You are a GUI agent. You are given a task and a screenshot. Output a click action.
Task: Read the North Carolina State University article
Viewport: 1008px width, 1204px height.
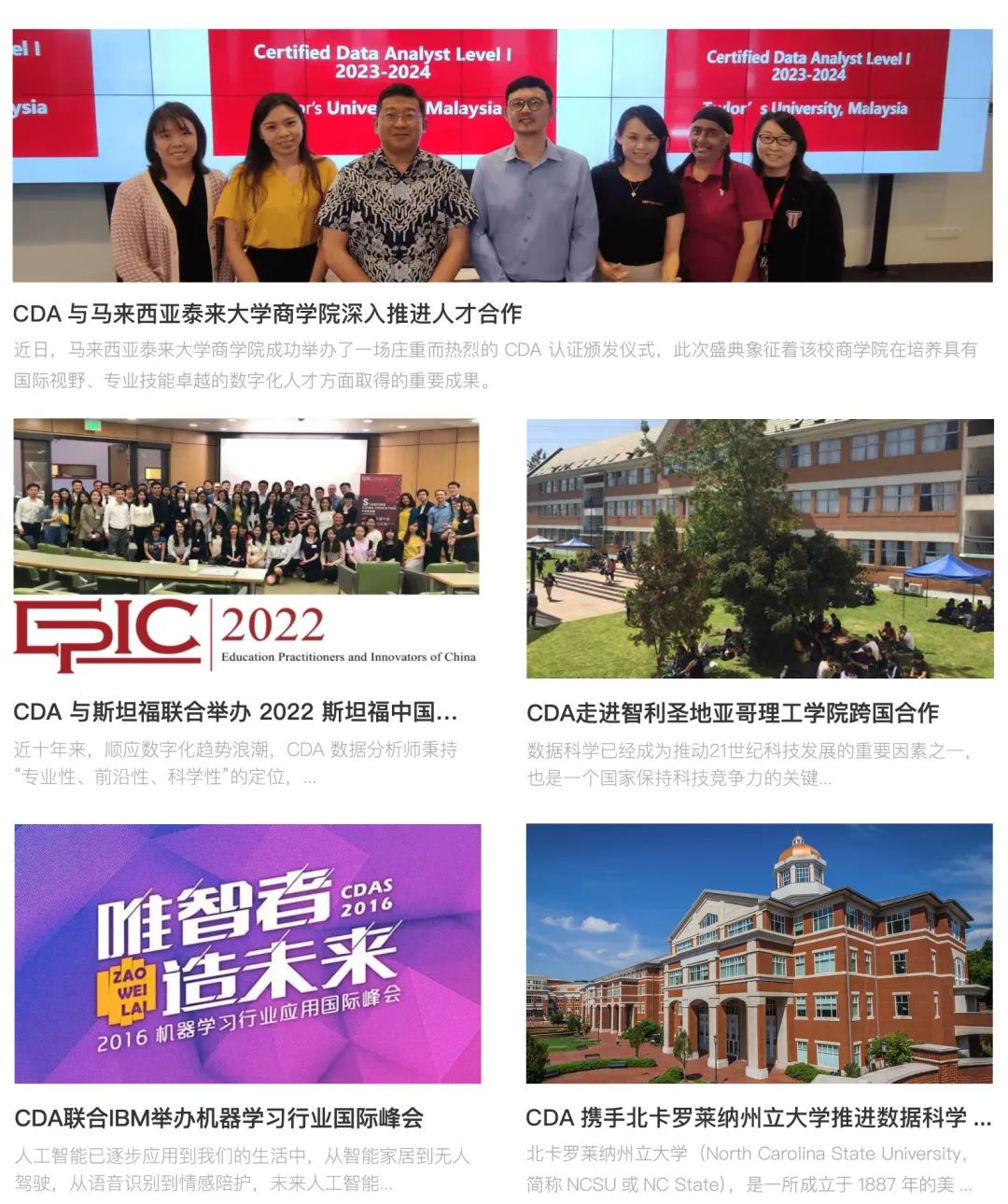point(757,1117)
